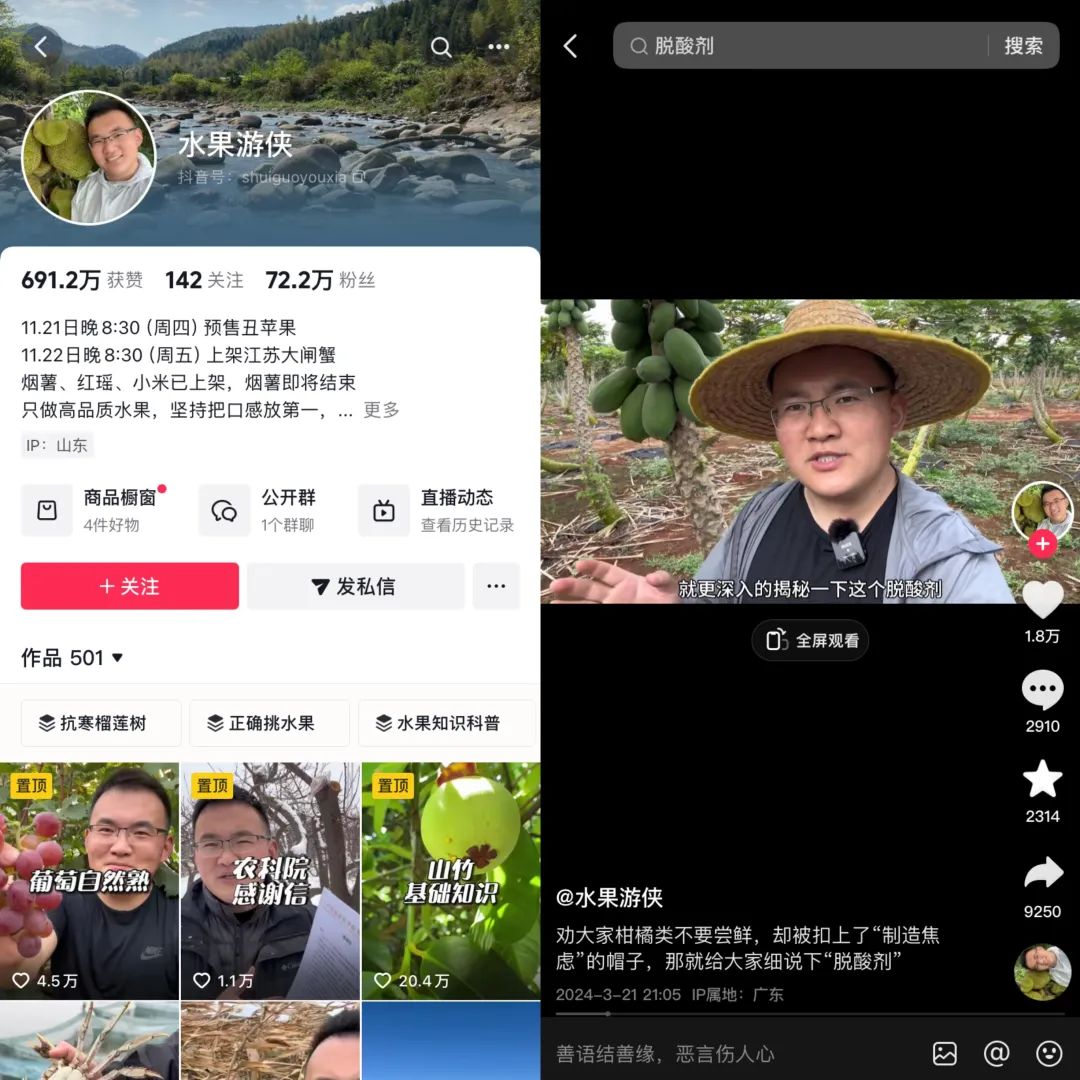Open the pinned video 农科院感谢信
This screenshot has width=1080, height=1080.
[x=269, y=880]
